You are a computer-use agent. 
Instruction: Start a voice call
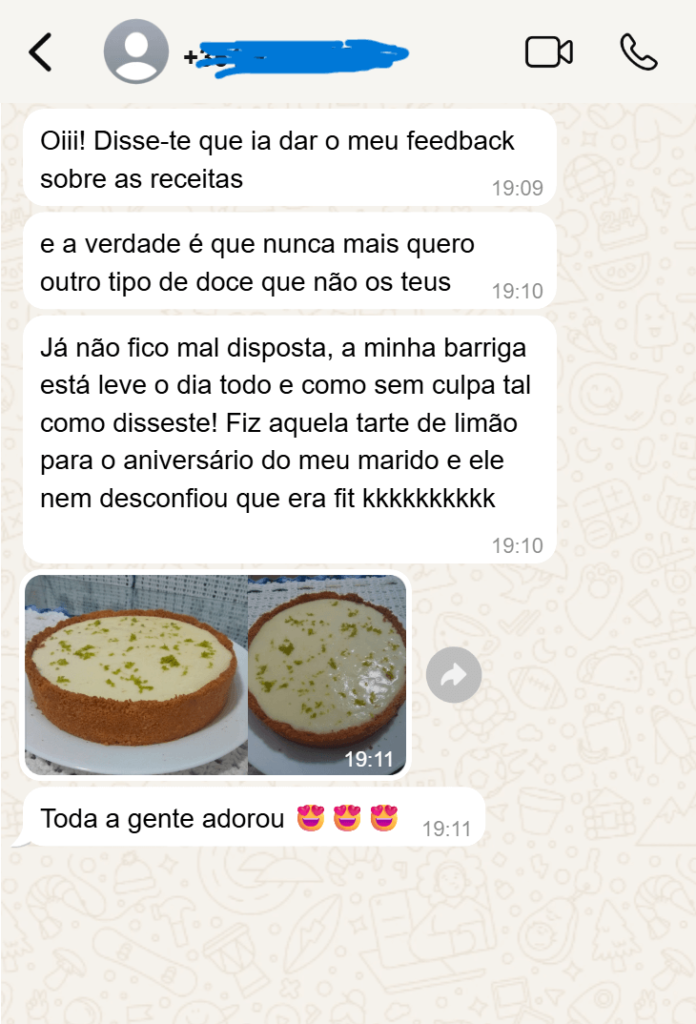point(638,52)
